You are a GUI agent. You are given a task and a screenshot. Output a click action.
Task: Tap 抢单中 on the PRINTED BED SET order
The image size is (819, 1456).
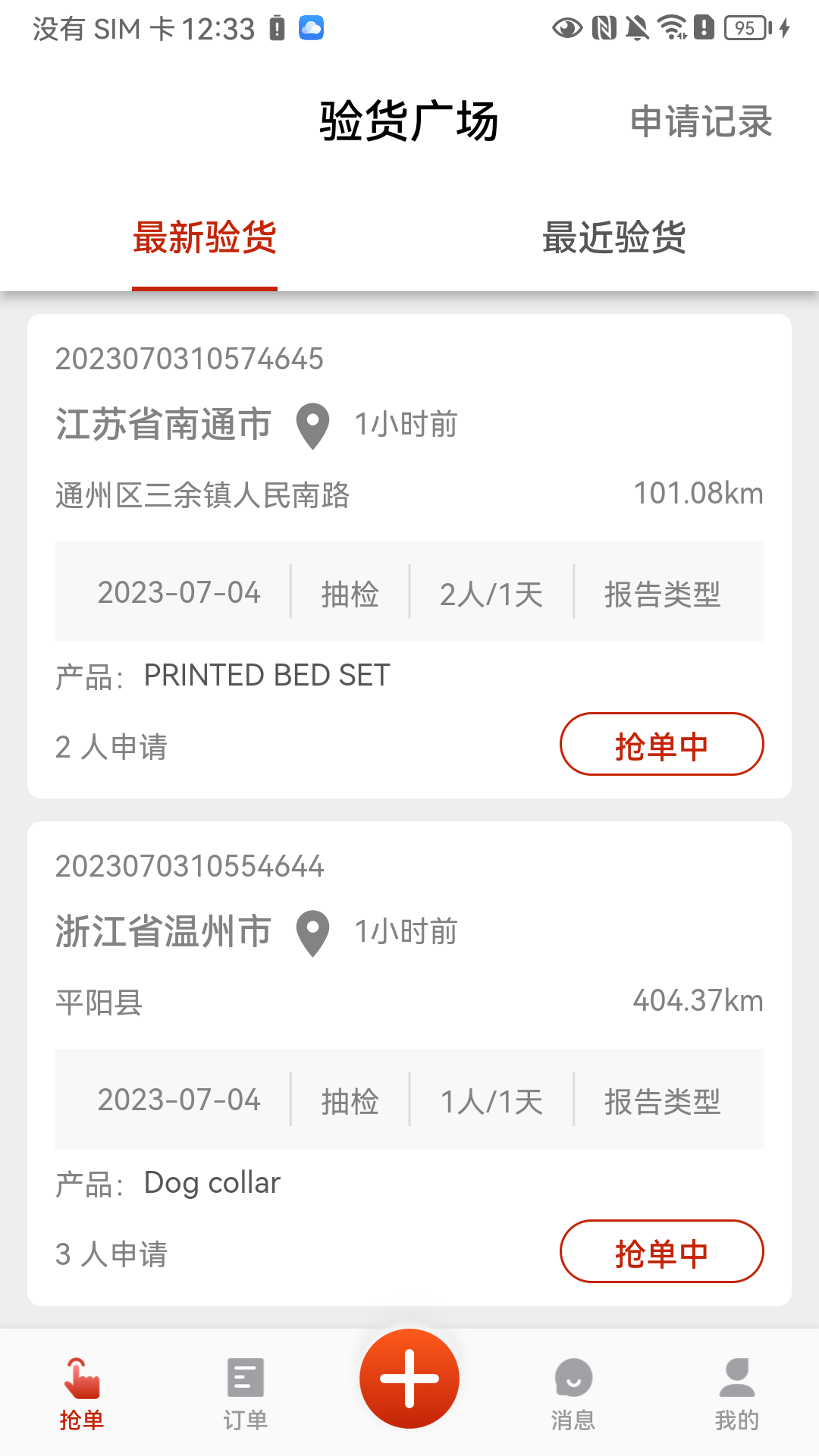[661, 744]
